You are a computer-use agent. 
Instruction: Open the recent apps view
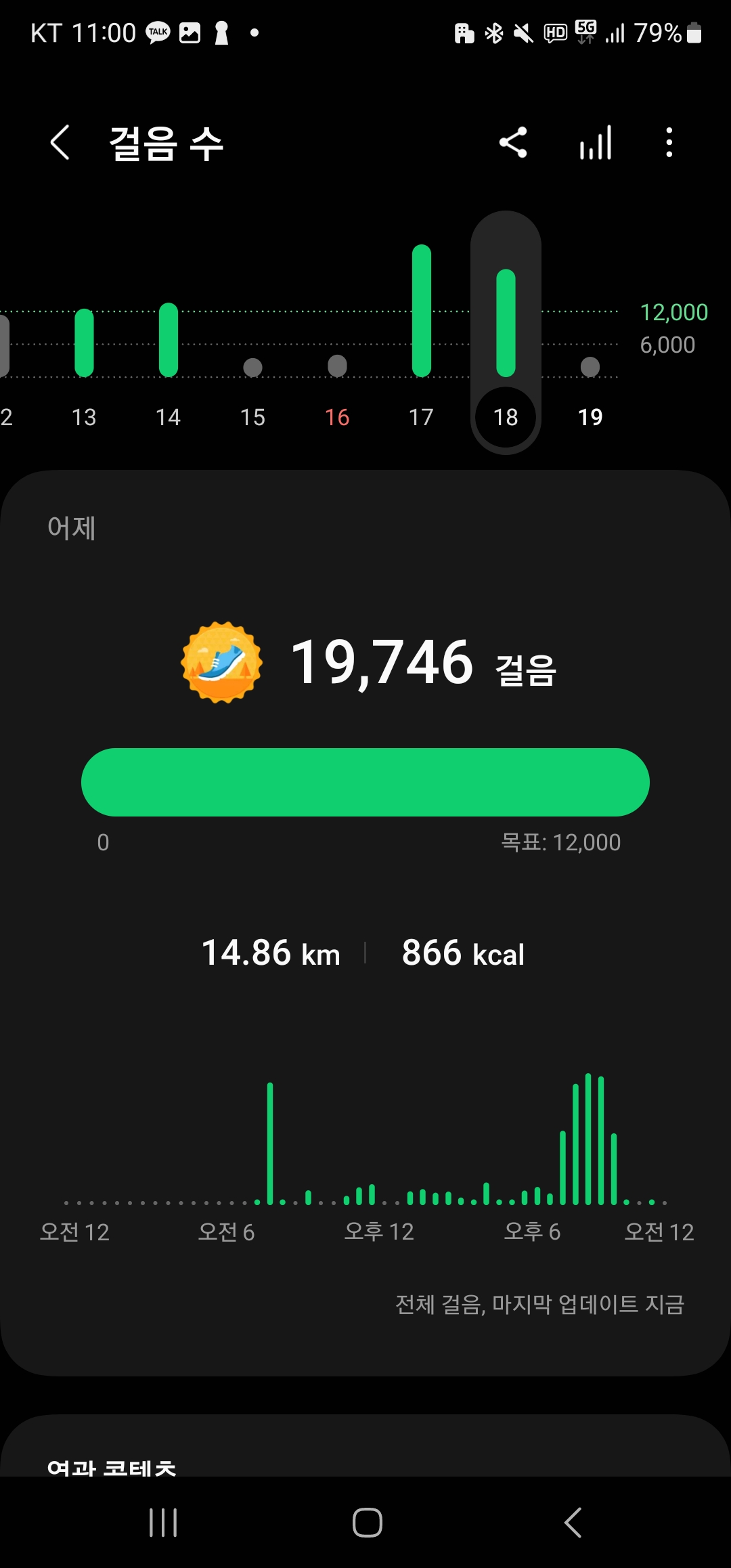pos(163,1523)
